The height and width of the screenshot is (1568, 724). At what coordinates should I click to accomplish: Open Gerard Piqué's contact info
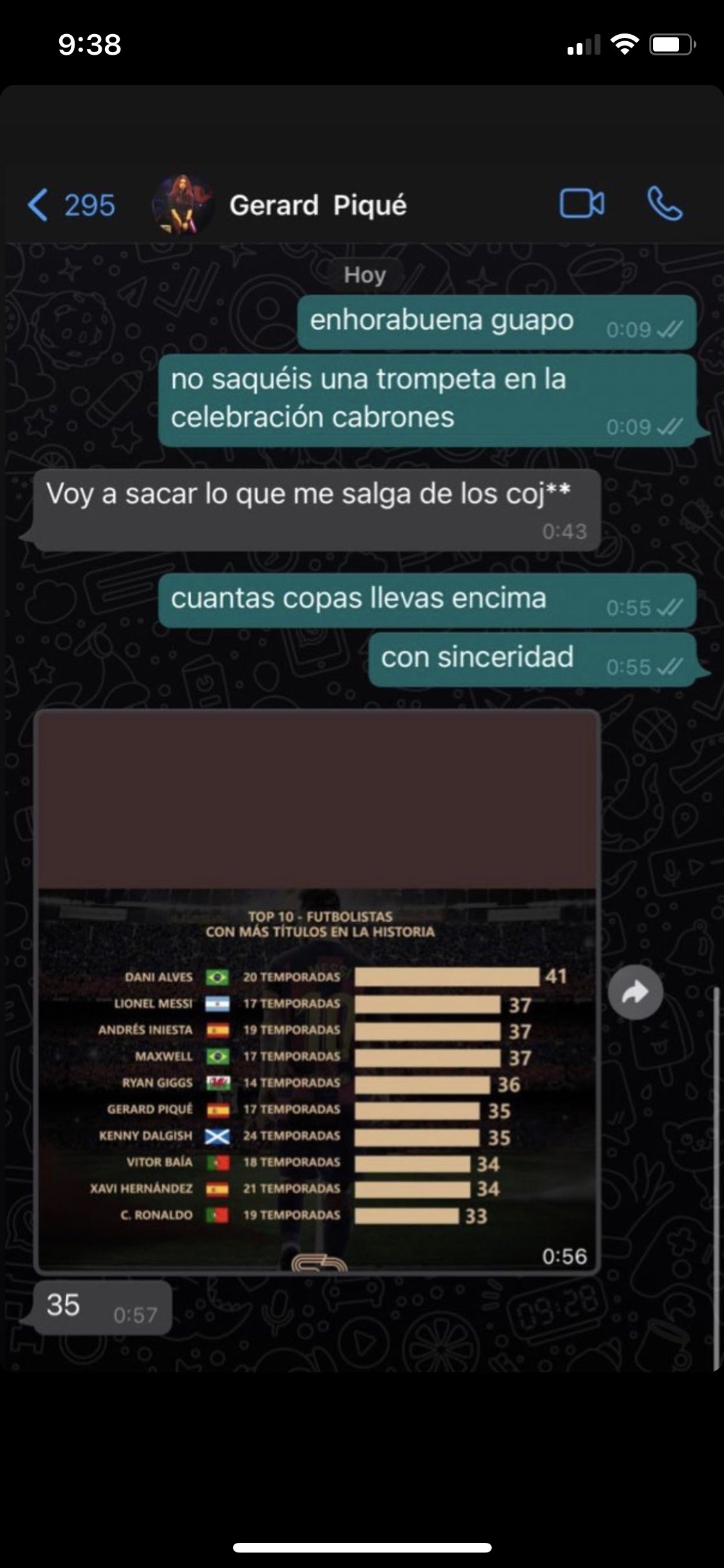tap(317, 205)
